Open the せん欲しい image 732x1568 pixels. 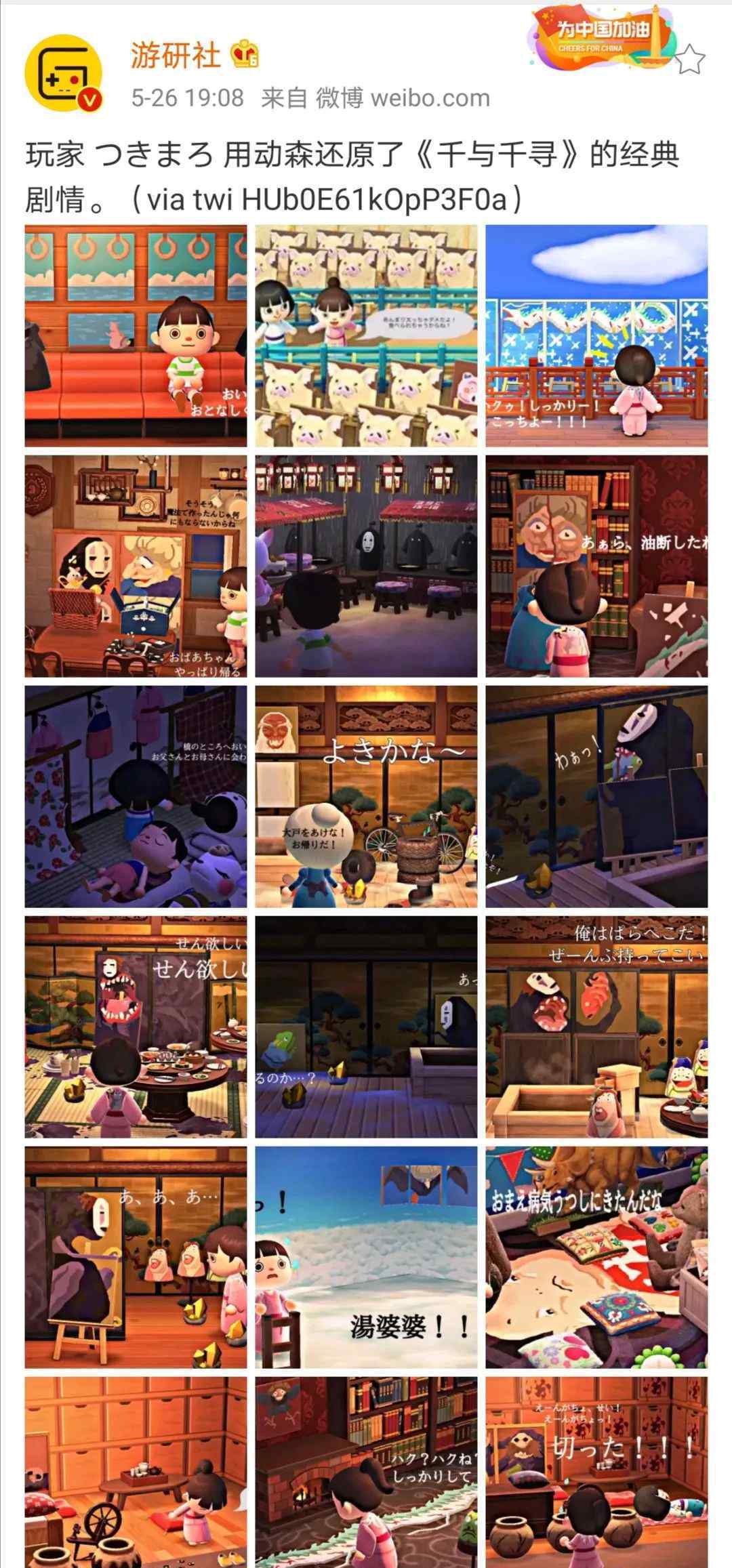[x=136, y=1027]
